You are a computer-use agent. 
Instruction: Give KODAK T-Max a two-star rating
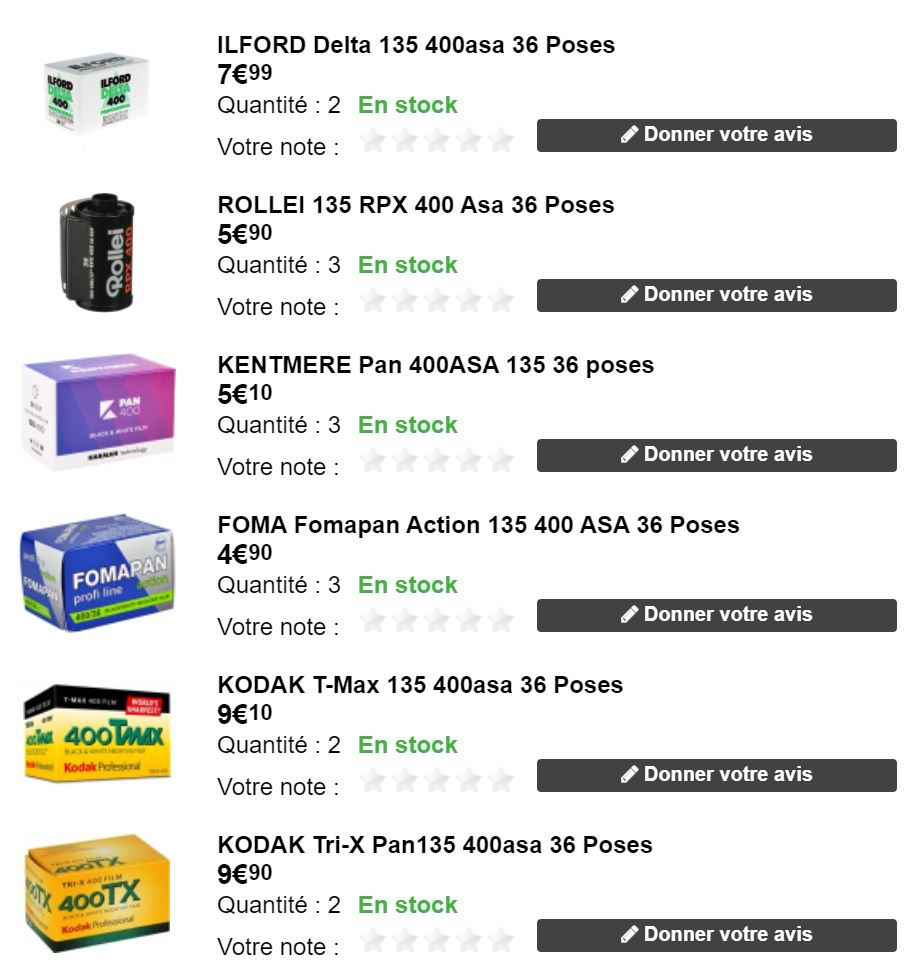405,781
